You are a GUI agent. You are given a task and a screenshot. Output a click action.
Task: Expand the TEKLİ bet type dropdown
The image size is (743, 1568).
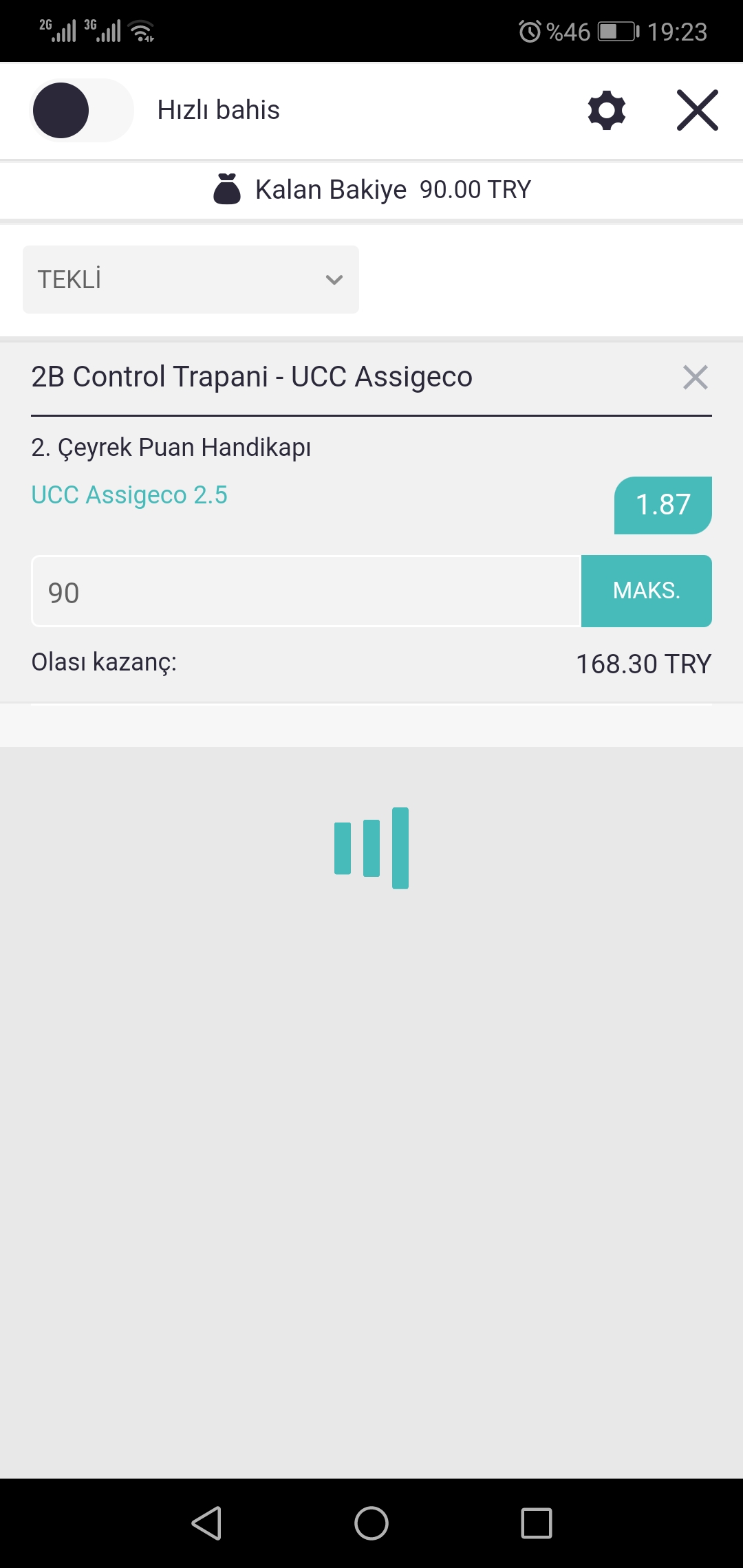[191, 279]
